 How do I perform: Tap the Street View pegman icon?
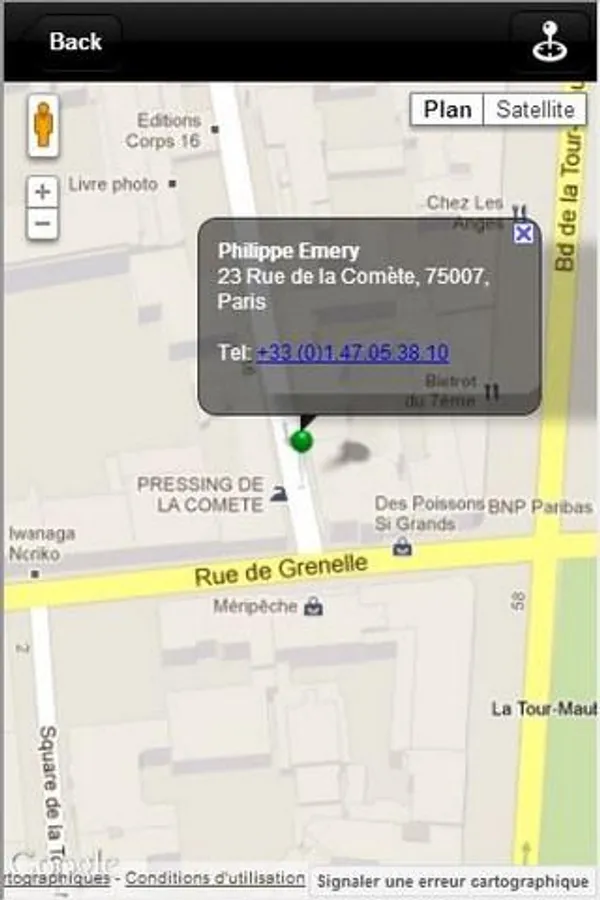pos(43,126)
